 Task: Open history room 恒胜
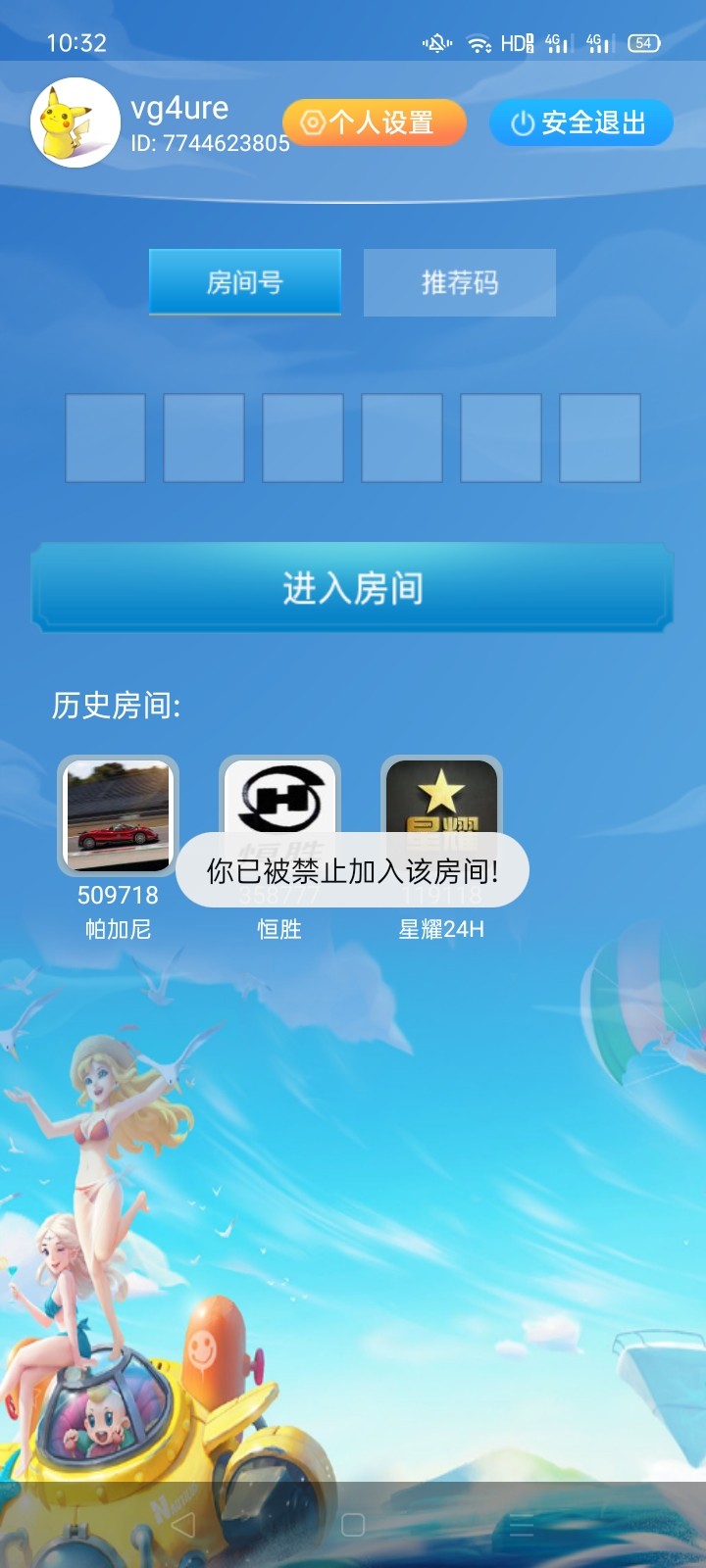279,796
